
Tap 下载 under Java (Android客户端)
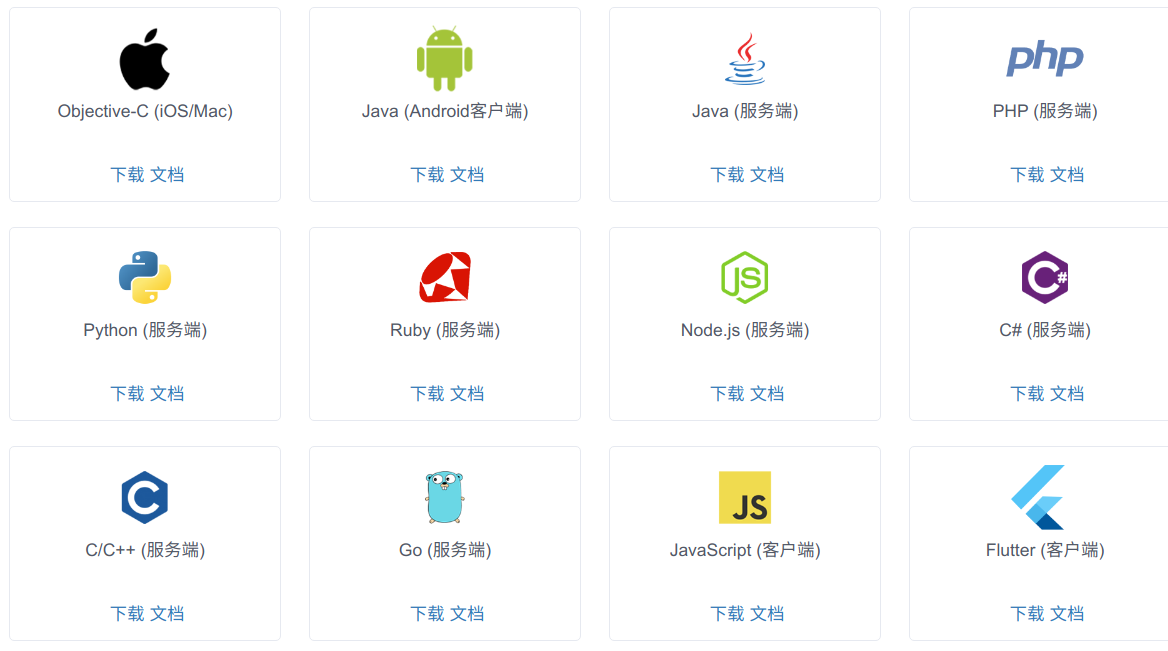point(427,175)
